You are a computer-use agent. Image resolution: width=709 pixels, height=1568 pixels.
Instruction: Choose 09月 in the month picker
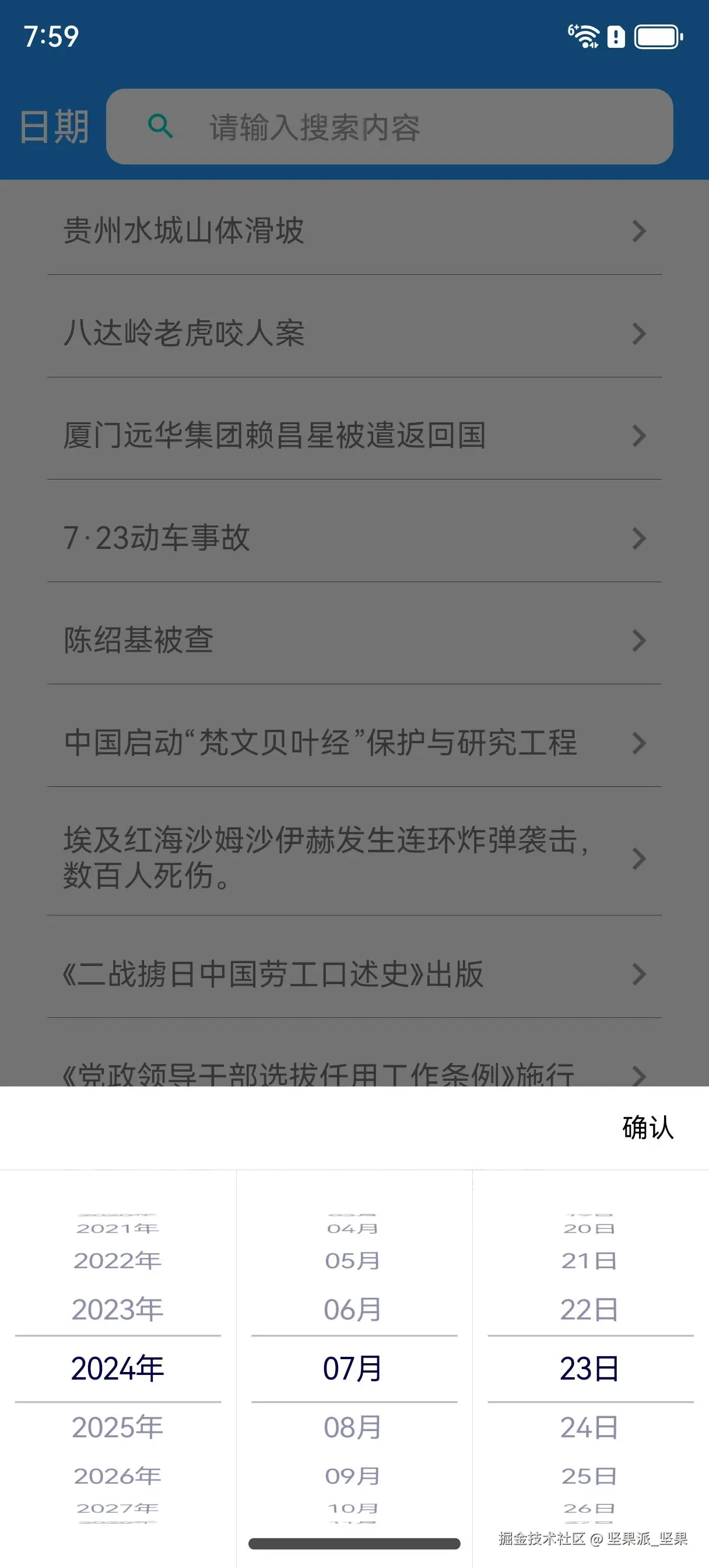353,1476
